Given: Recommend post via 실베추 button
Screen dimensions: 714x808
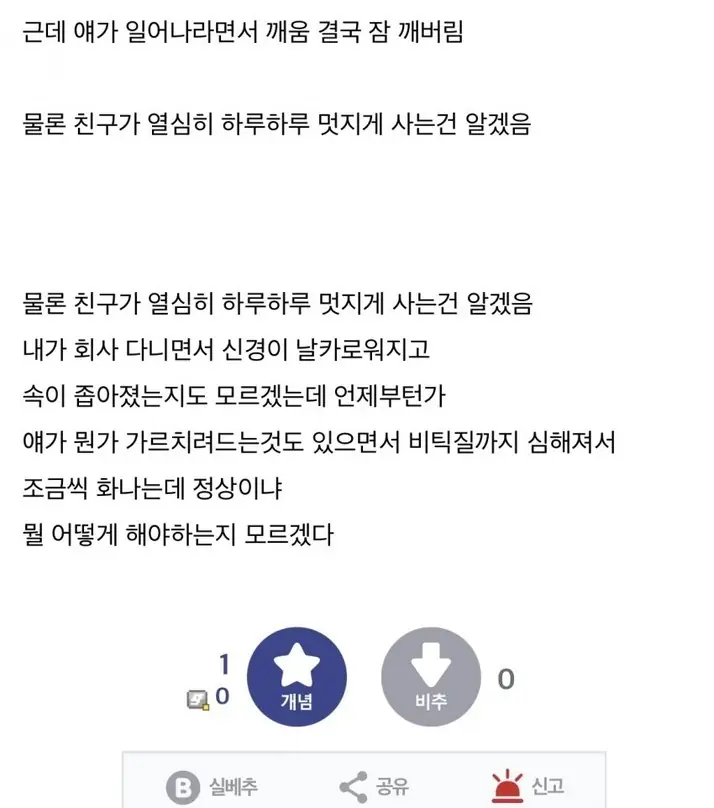Looking at the screenshot, I should (211, 787).
